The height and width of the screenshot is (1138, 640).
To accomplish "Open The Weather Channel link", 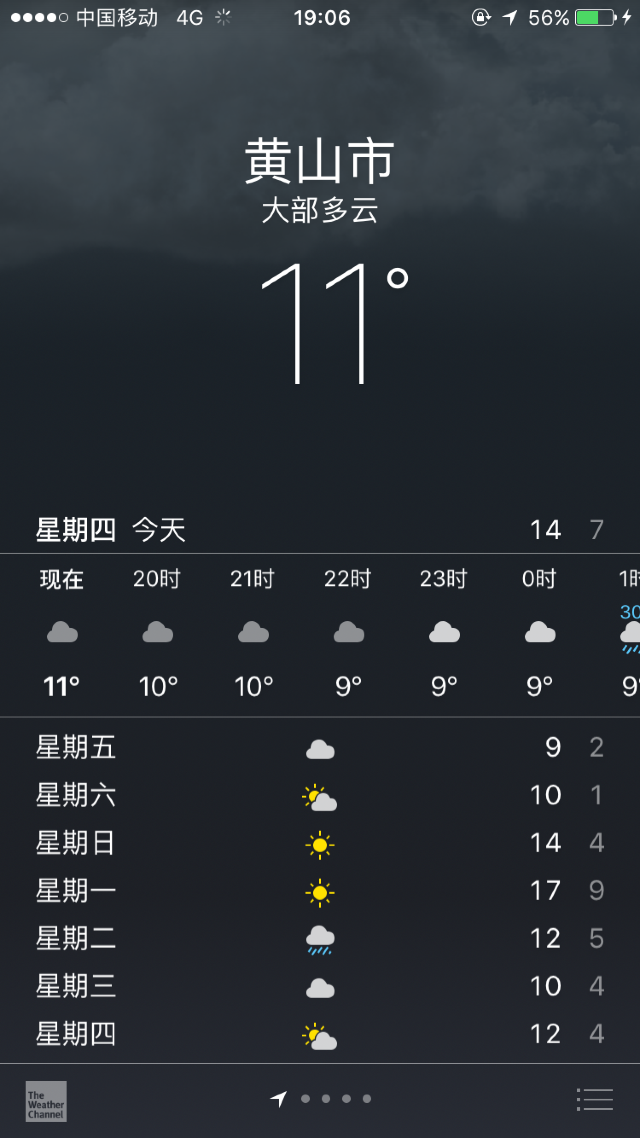I will tap(46, 1101).
